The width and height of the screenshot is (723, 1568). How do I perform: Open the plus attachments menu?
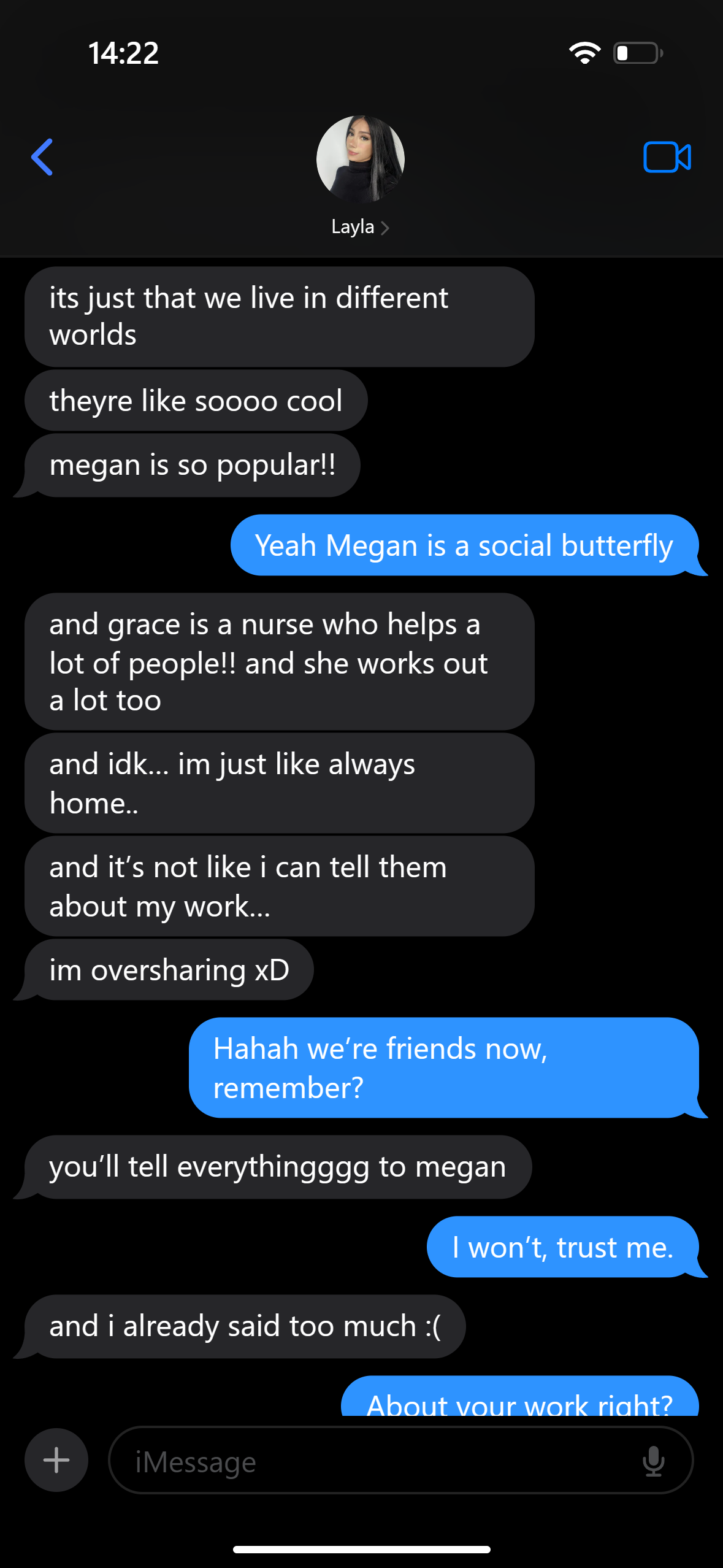pos(56,1460)
